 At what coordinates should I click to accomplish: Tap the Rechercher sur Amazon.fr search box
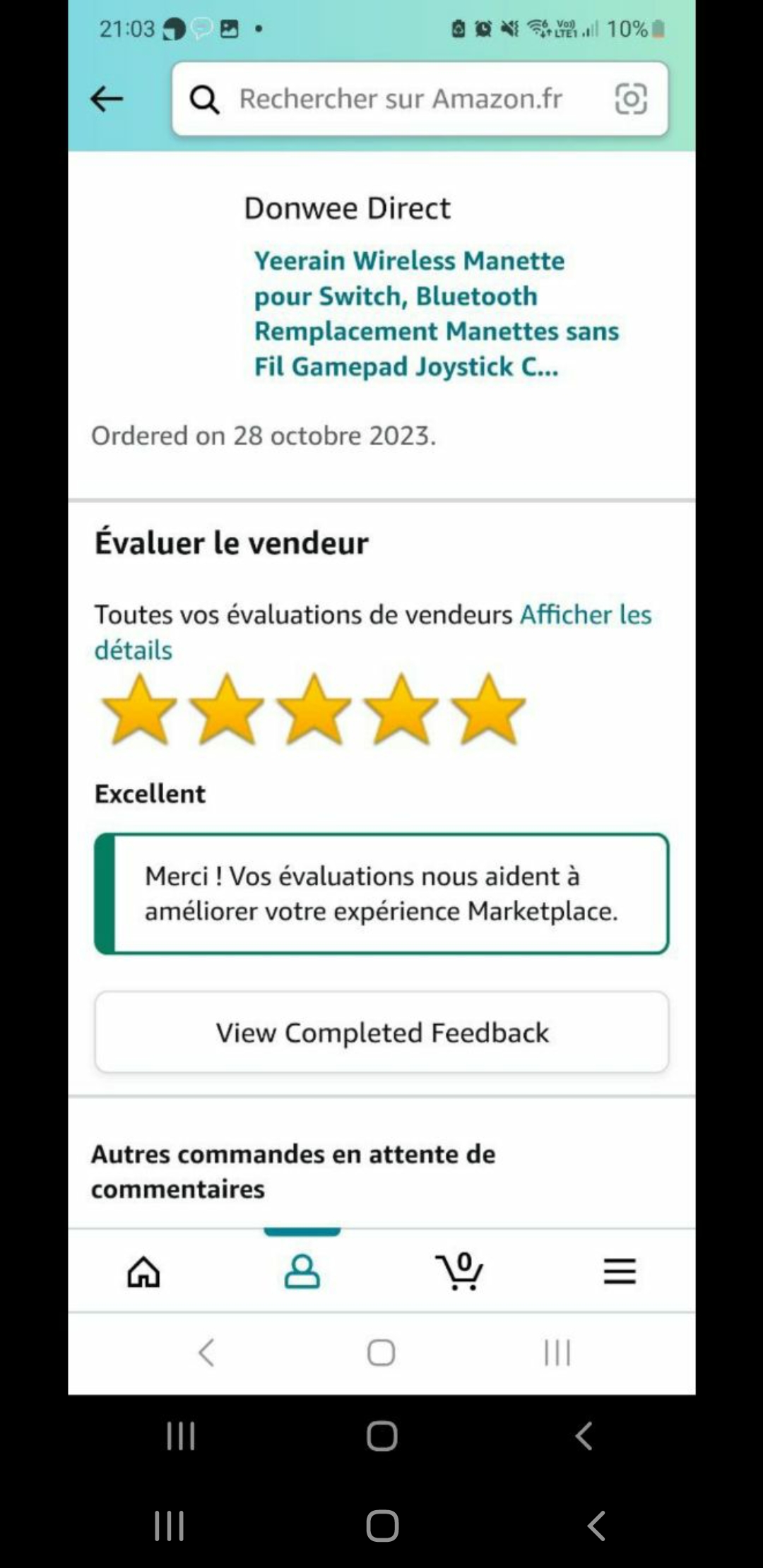click(400, 99)
